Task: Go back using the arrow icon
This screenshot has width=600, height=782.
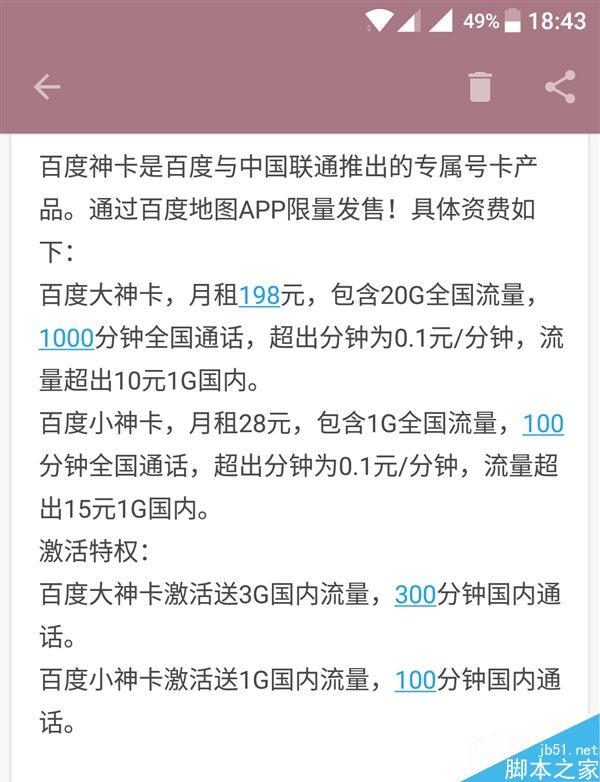Action: tap(47, 87)
